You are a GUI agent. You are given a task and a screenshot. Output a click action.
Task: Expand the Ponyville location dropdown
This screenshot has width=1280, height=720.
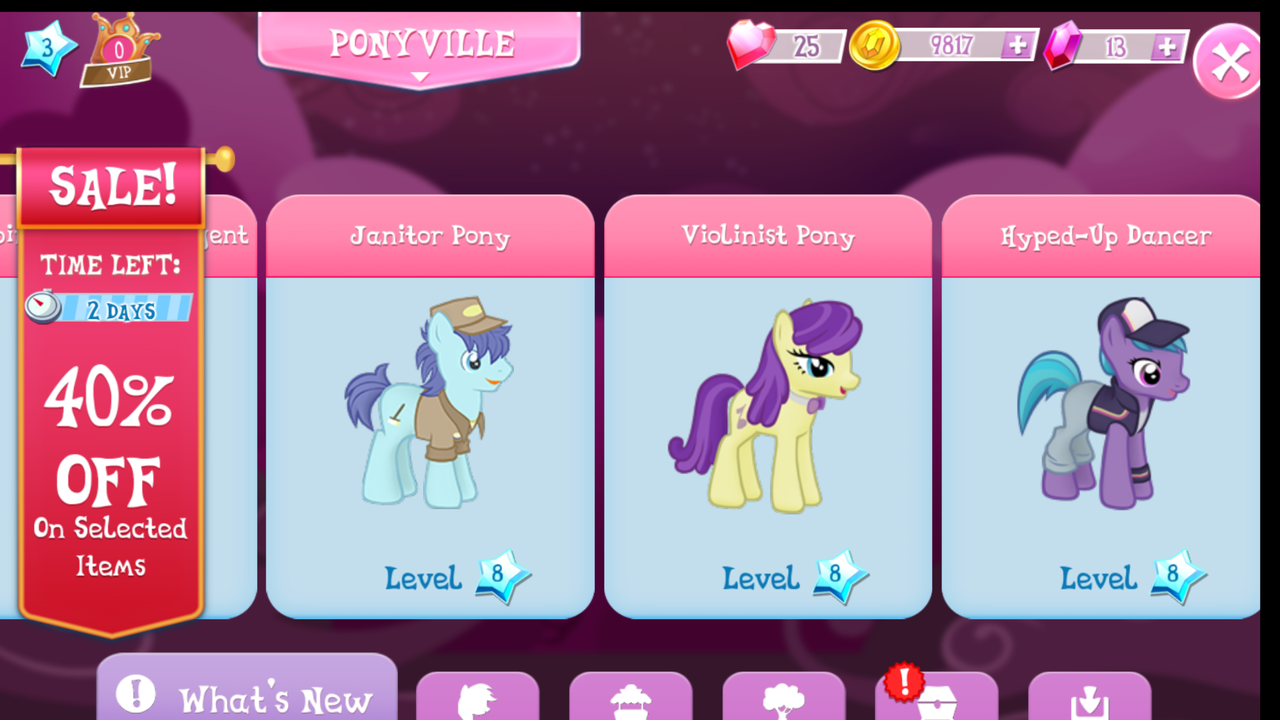coord(419,49)
